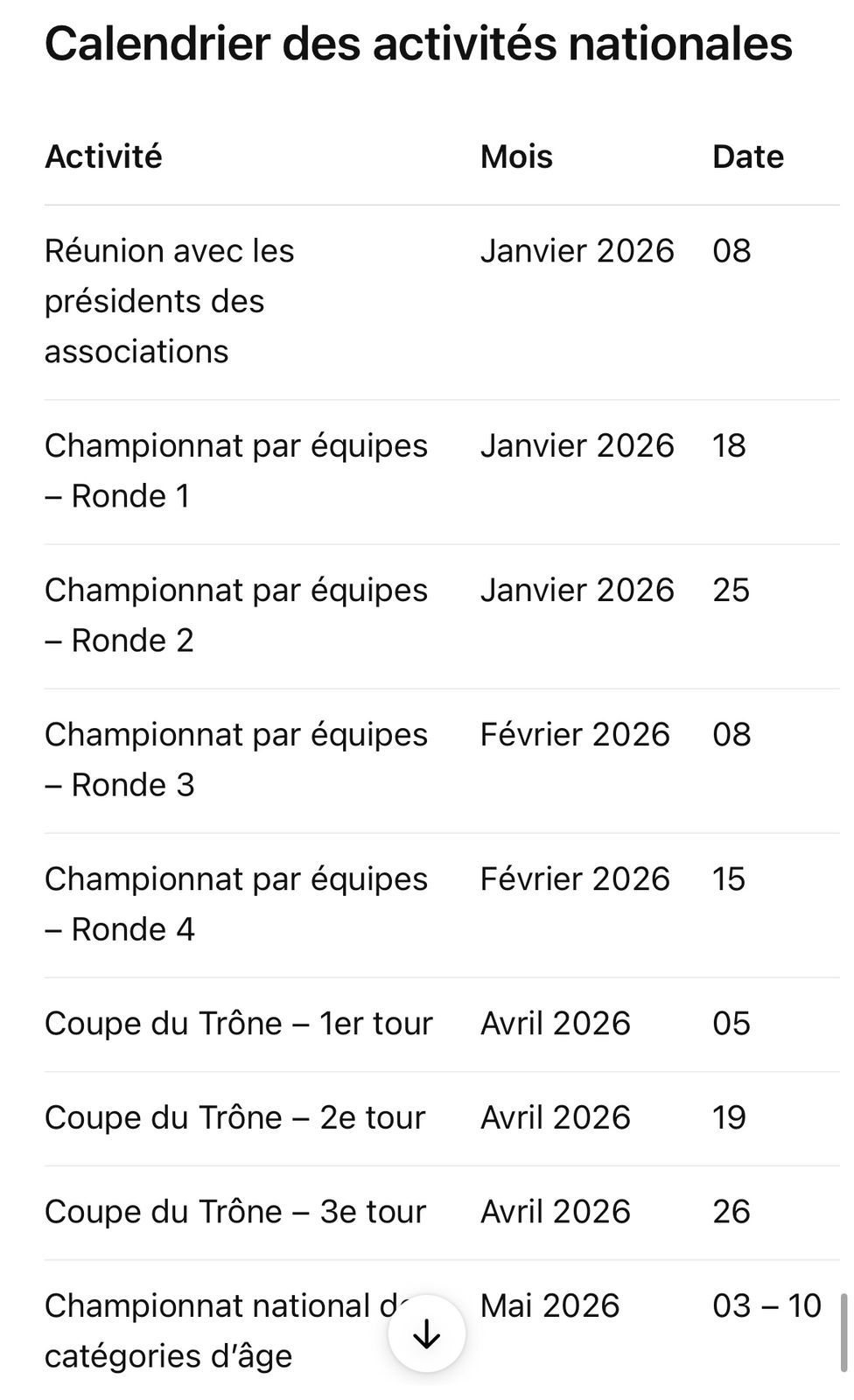Image resolution: width=854 pixels, height=1400 pixels.
Task: Select Championnat par équipes – Ronde 2
Action: pos(236,615)
